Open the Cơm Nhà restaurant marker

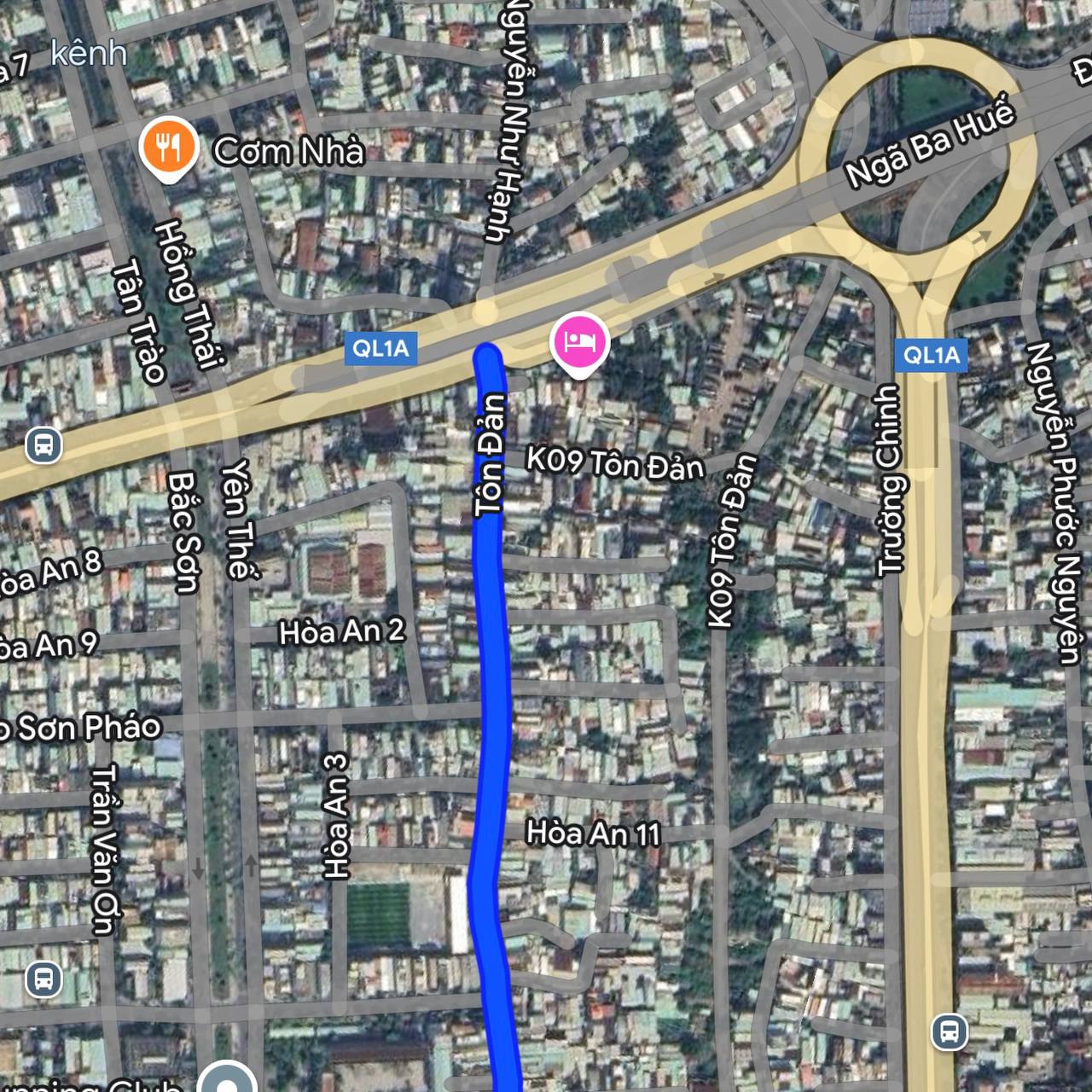pyautogui.click(x=169, y=148)
